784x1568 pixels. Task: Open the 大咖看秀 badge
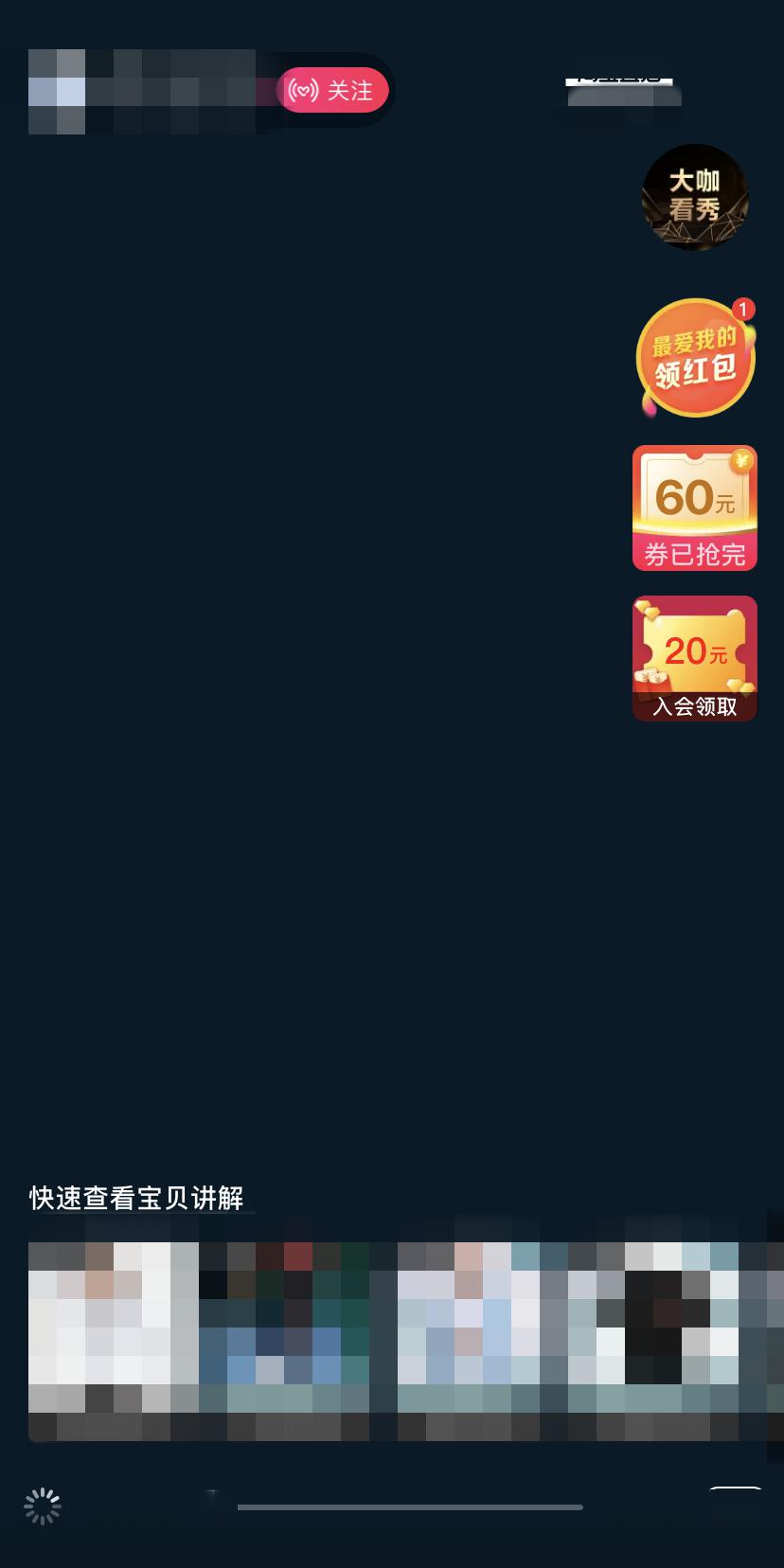[695, 197]
